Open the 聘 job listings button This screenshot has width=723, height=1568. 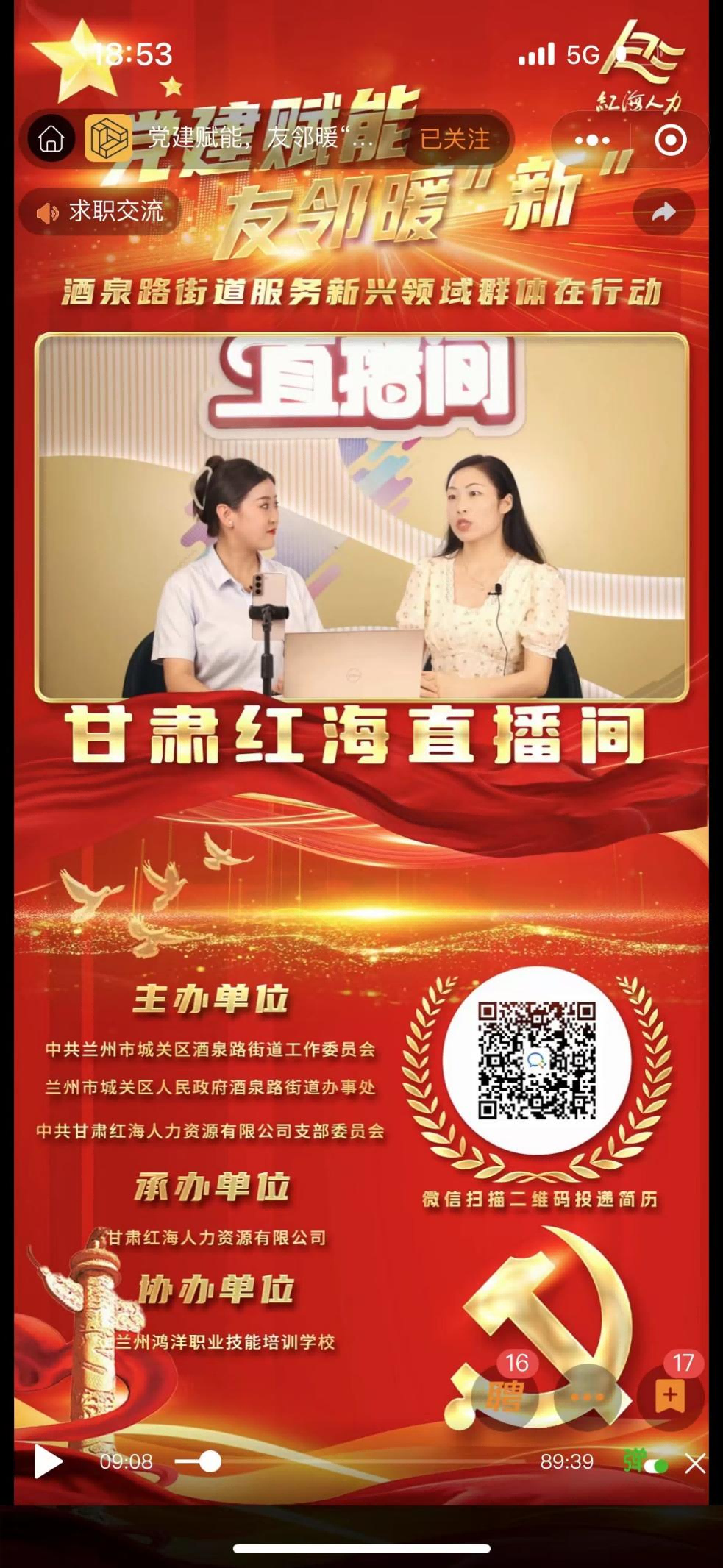505,1397
